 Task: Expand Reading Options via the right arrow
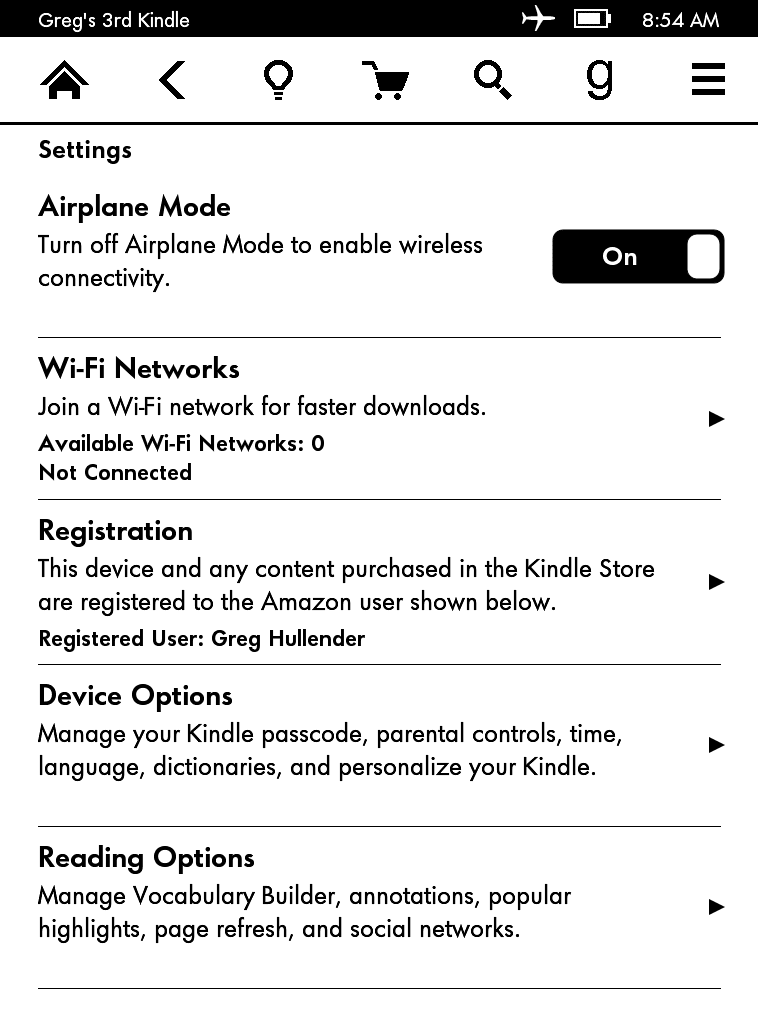coord(716,907)
